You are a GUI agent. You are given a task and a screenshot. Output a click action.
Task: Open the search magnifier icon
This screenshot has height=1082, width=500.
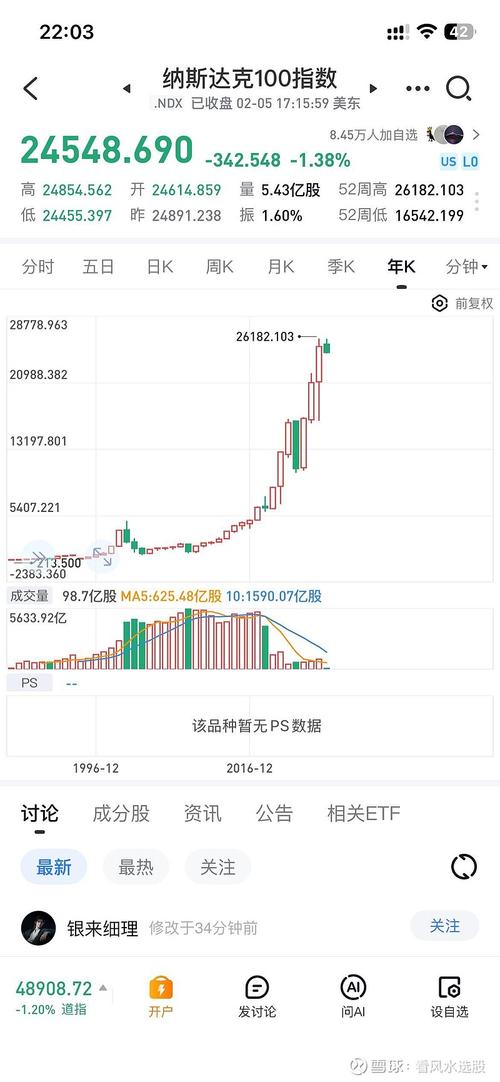pos(459,88)
